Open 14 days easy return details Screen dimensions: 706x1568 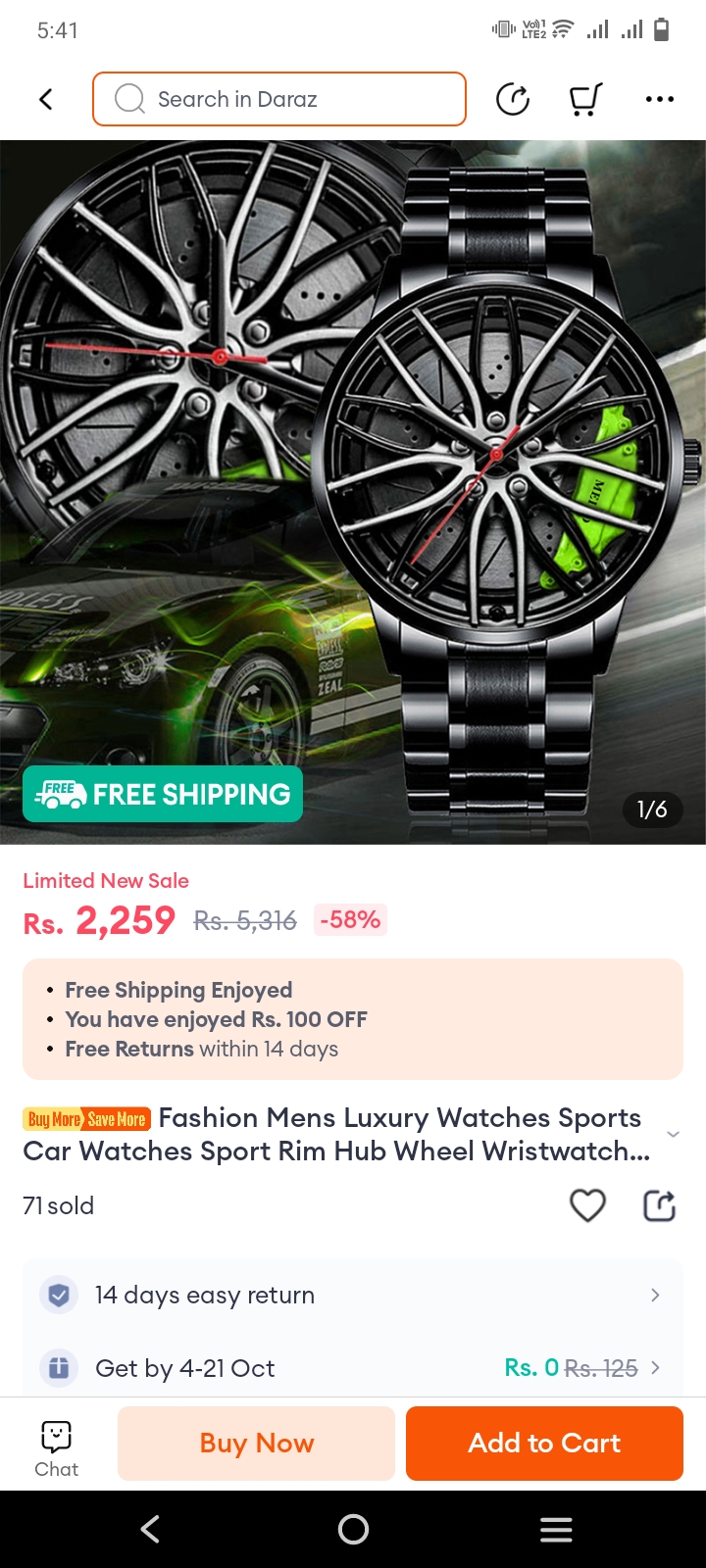pos(353,1295)
